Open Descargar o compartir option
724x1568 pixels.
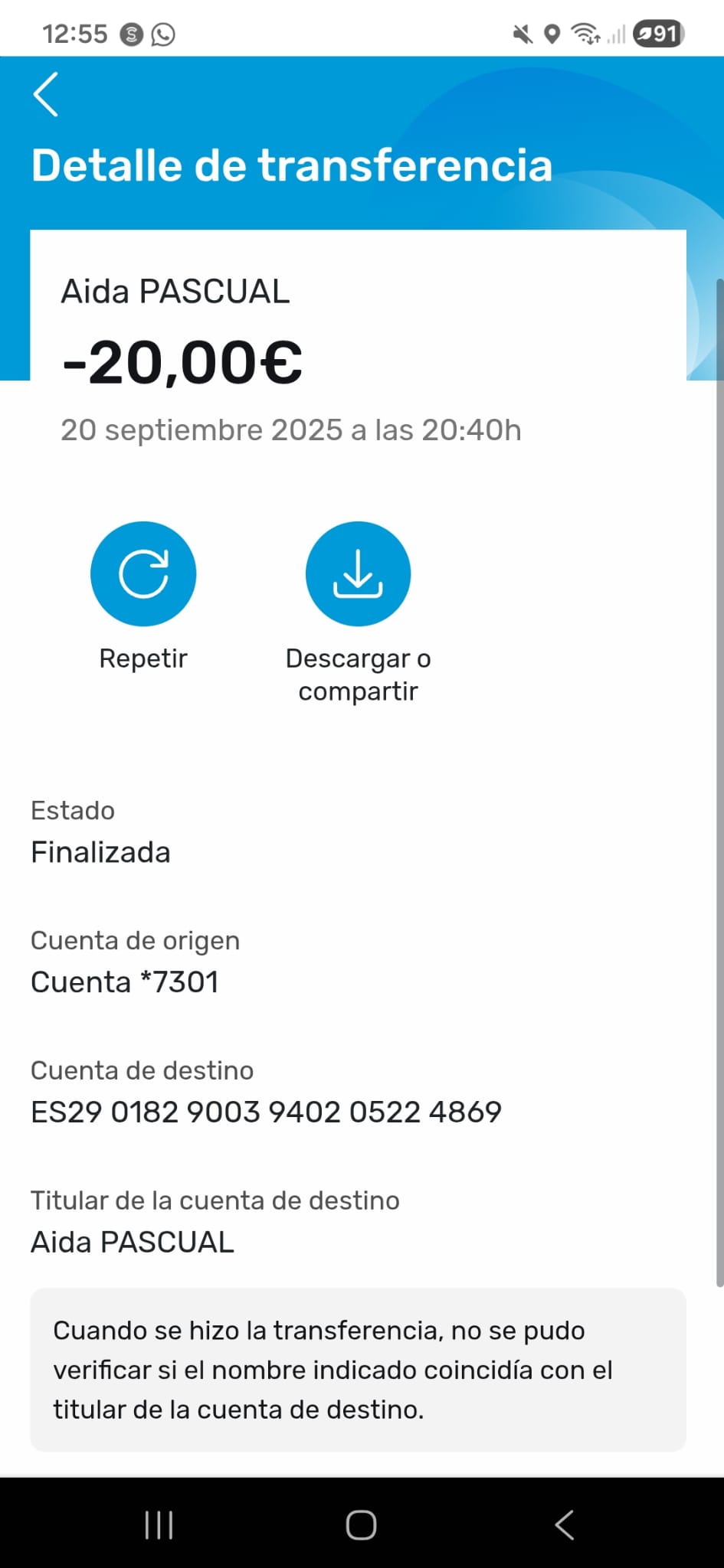click(358, 573)
